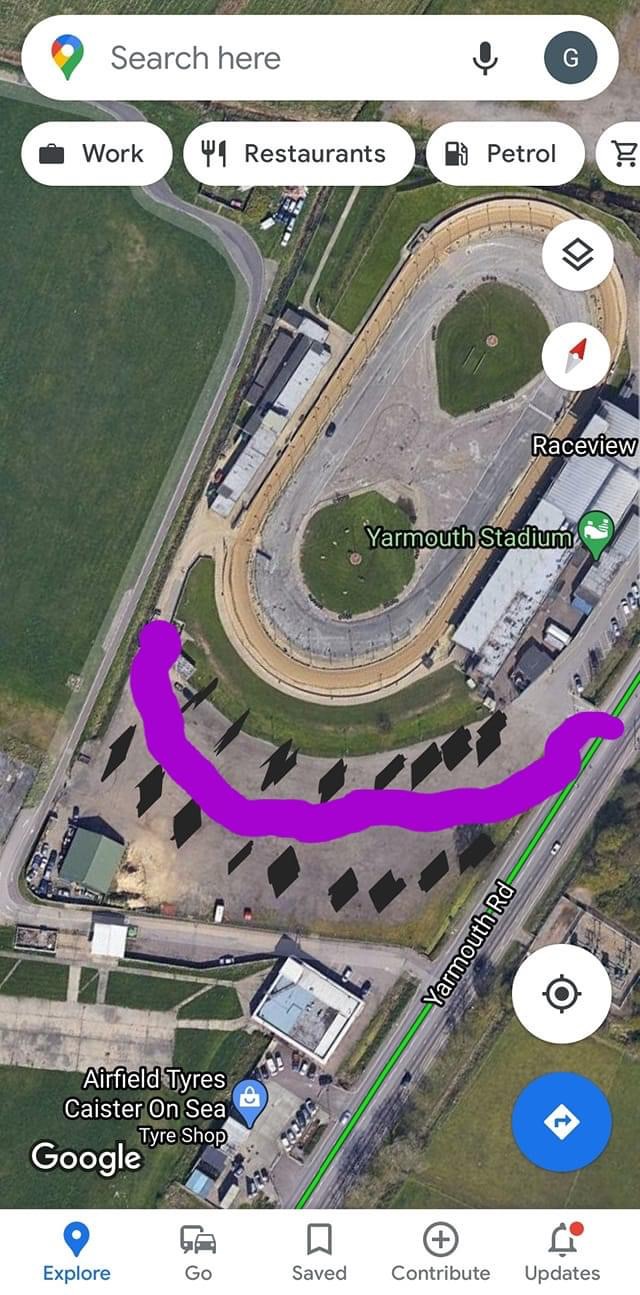Open the map layers button
640x1295 pixels.
click(577, 256)
